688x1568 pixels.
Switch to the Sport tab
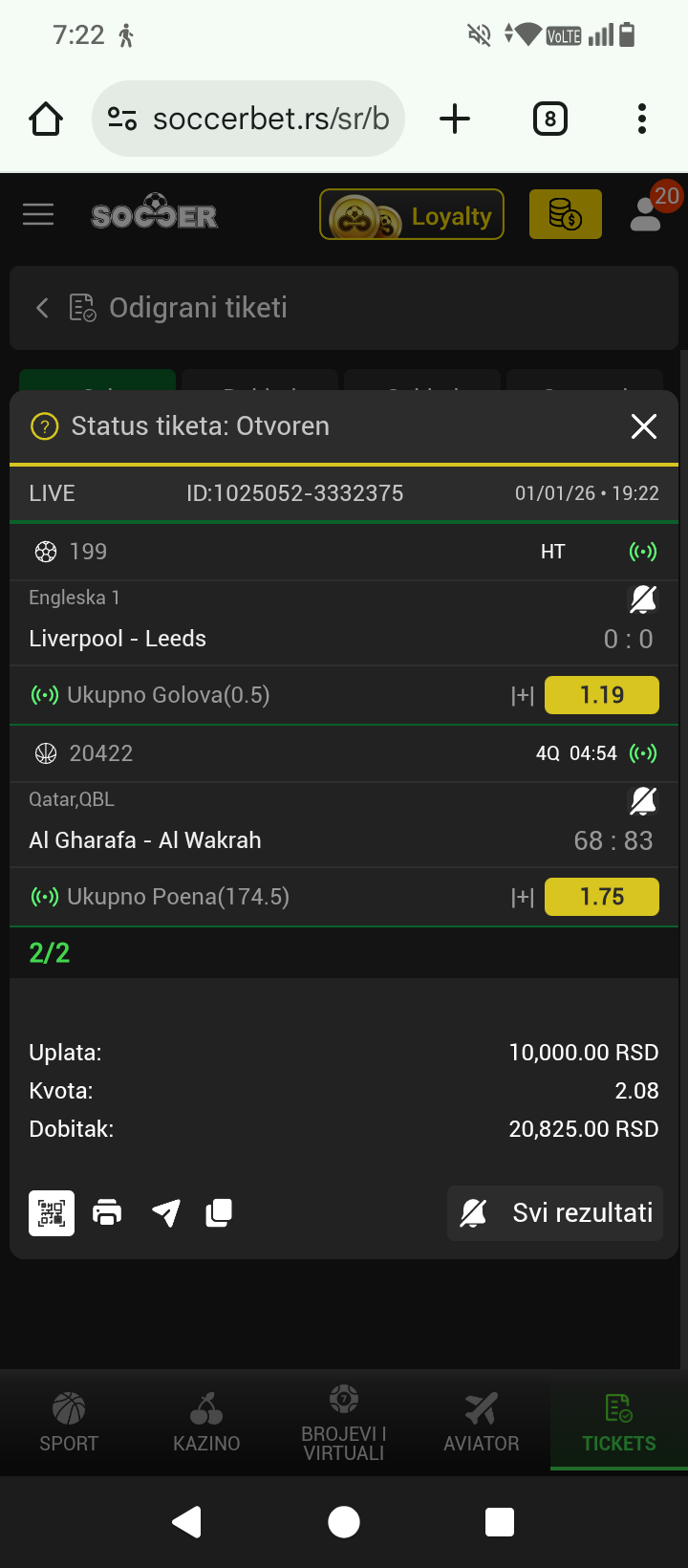(x=69, y=1423)
